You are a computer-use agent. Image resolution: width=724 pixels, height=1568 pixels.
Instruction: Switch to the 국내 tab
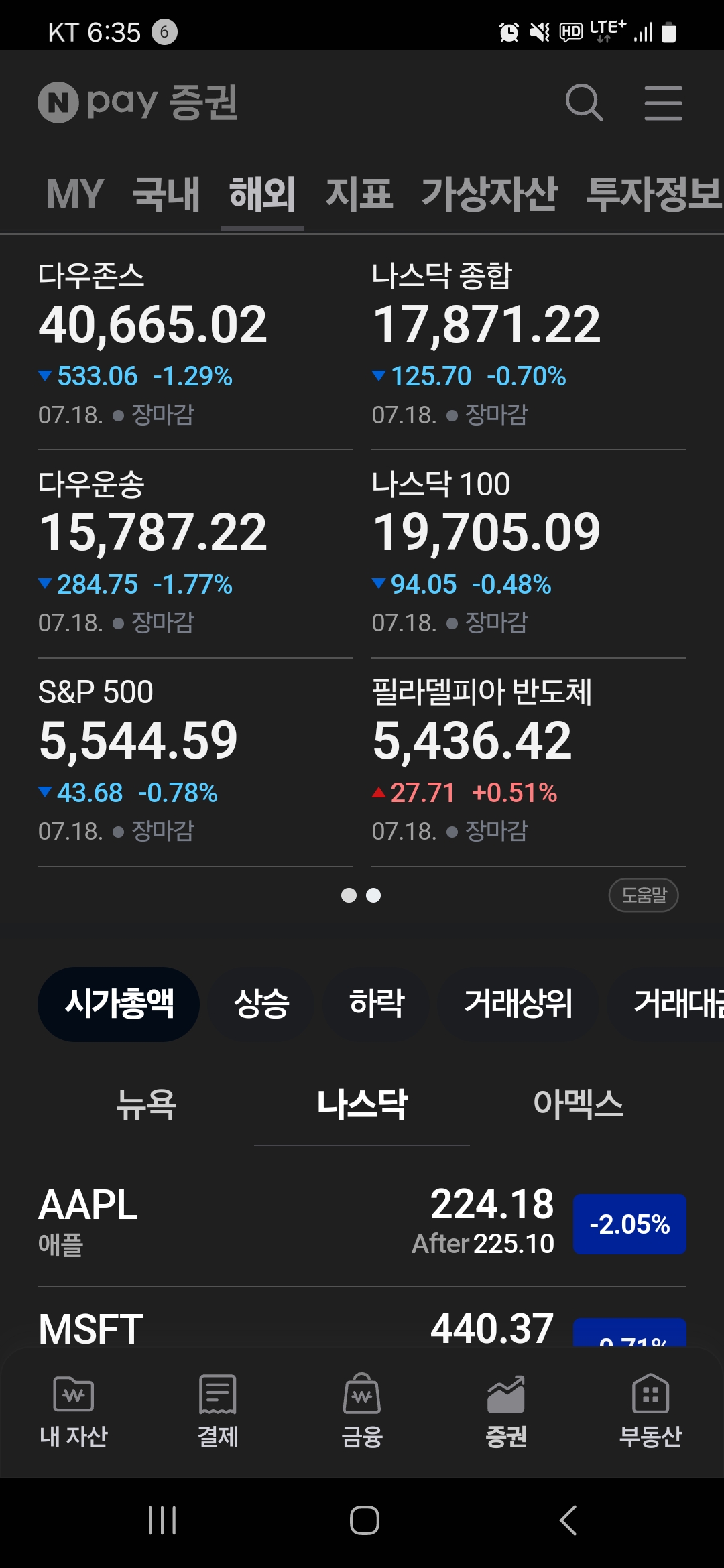click(166, 194)
